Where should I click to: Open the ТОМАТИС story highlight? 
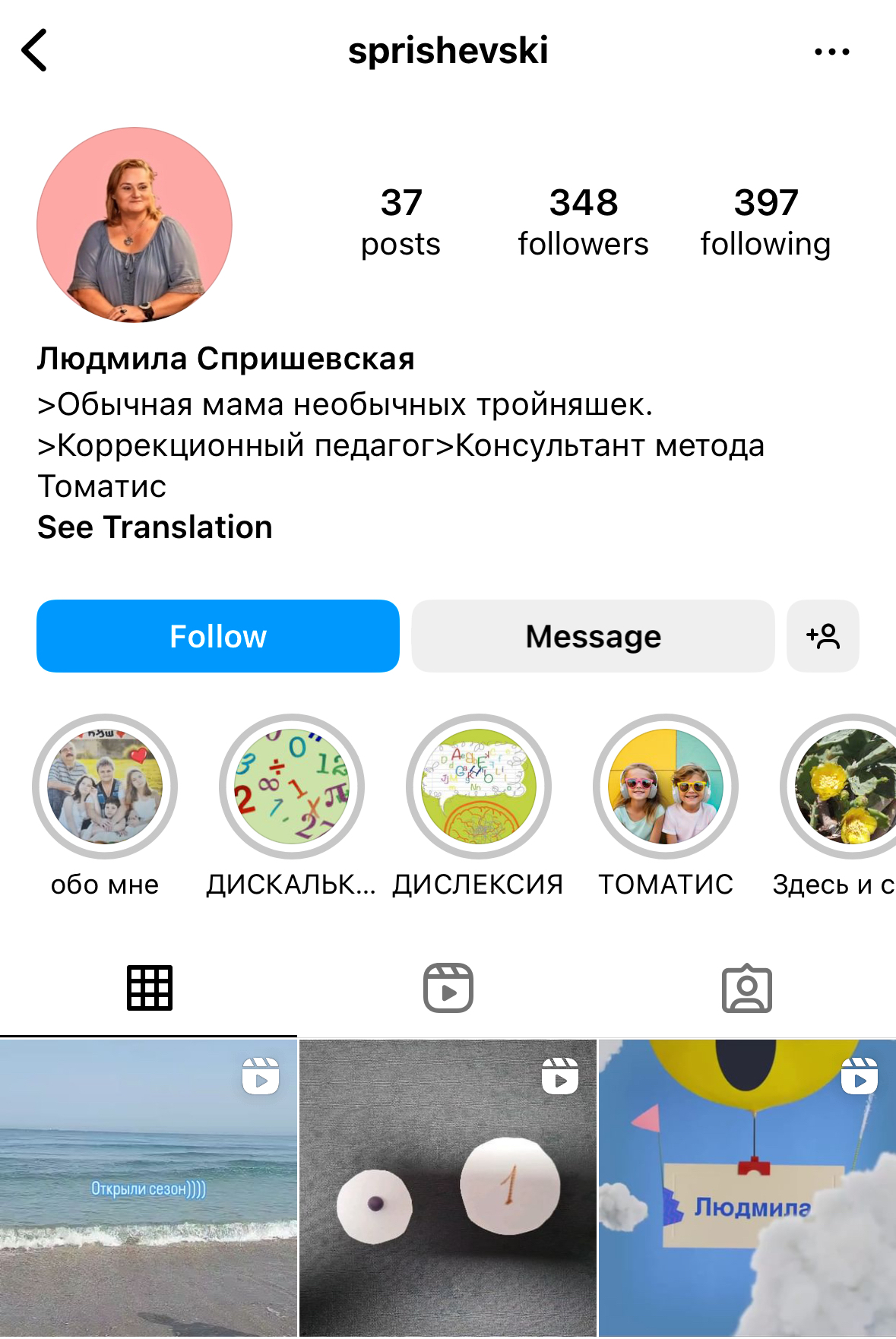click(666, 787)
